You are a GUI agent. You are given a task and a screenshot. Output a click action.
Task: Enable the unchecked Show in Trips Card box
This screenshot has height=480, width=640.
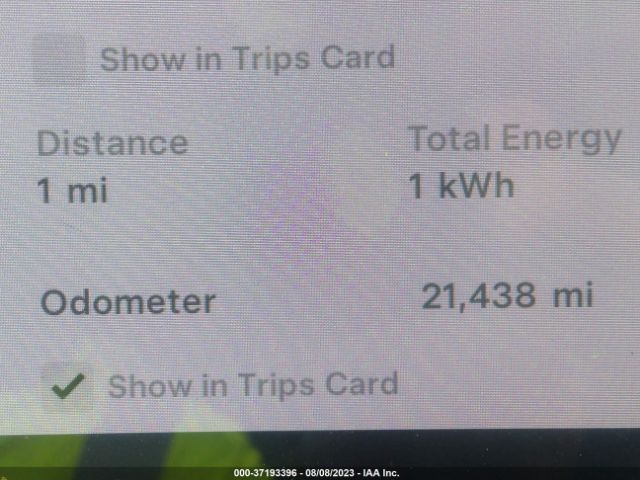click(58, 59)
